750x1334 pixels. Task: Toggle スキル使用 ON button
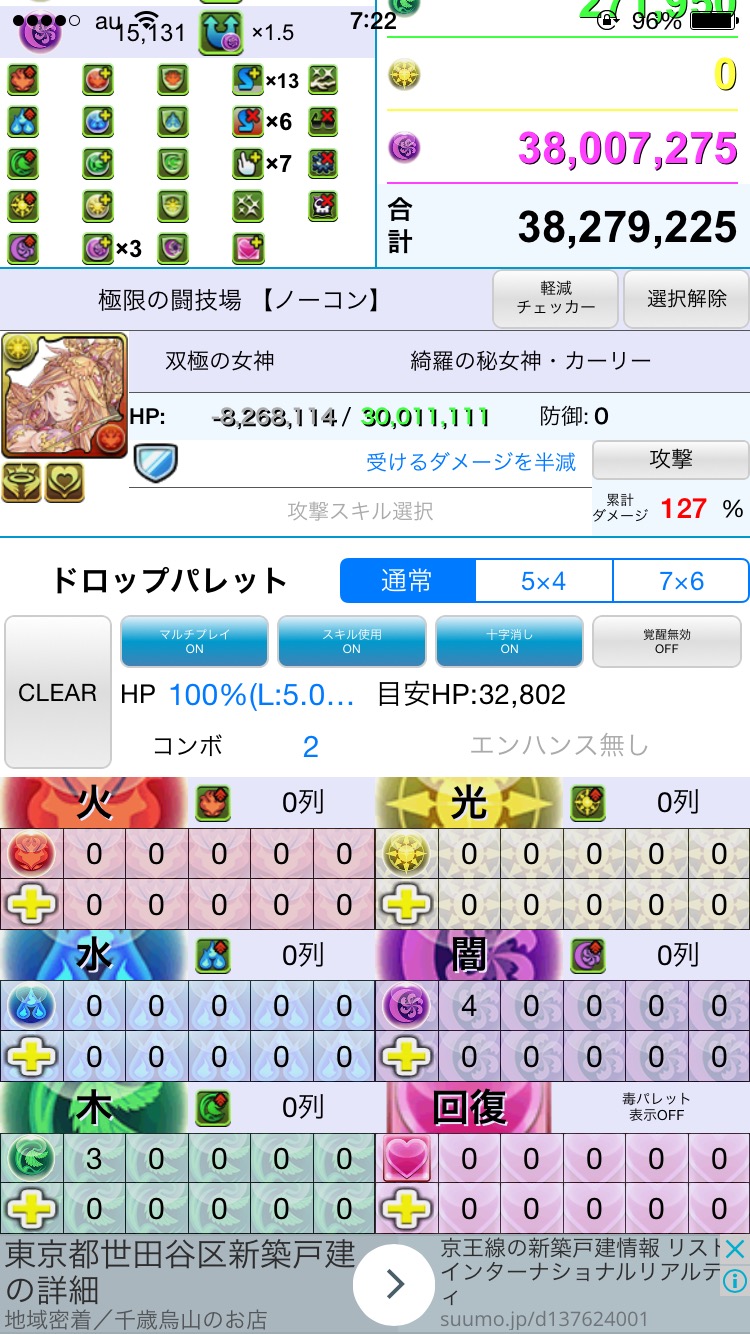[x=352, y=641]
